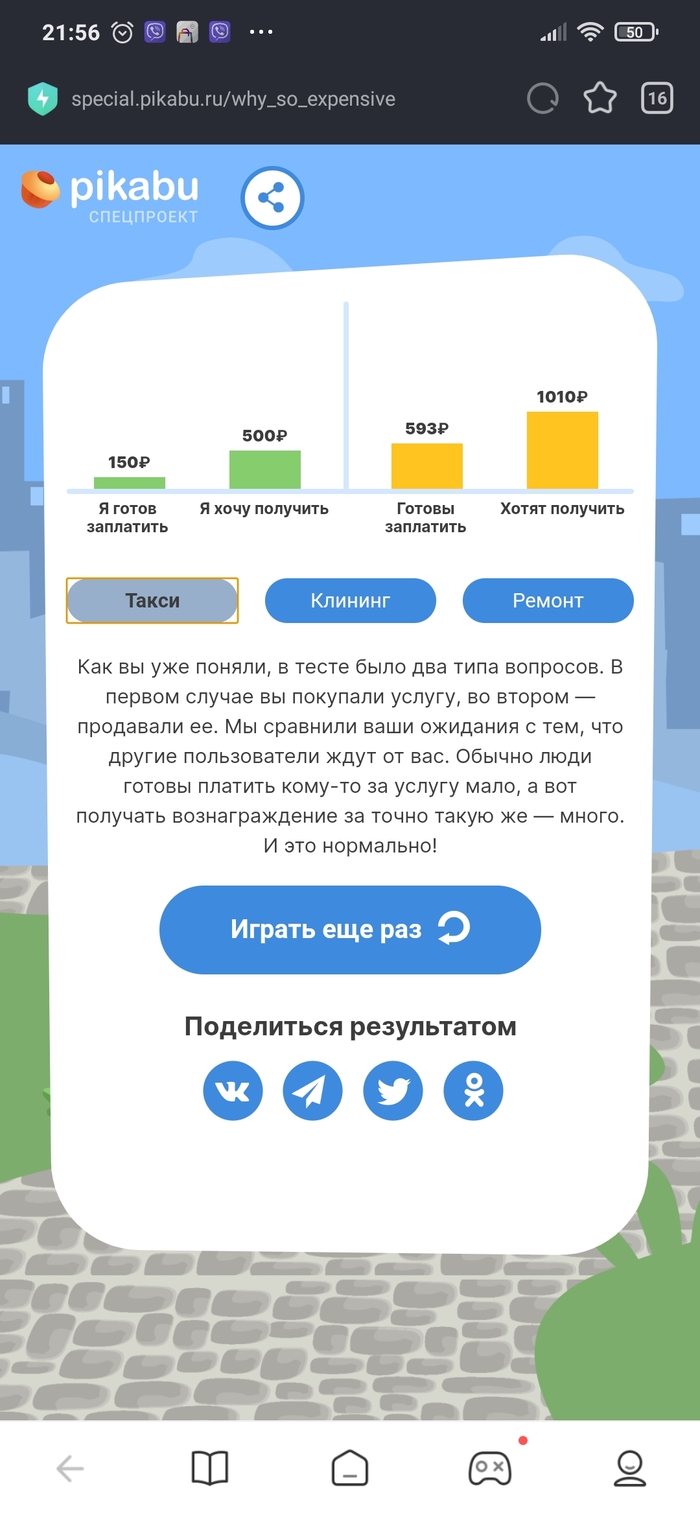Go to browser home page
The height and width of the screenshot is (1517, 700).
pos(350,1468)
